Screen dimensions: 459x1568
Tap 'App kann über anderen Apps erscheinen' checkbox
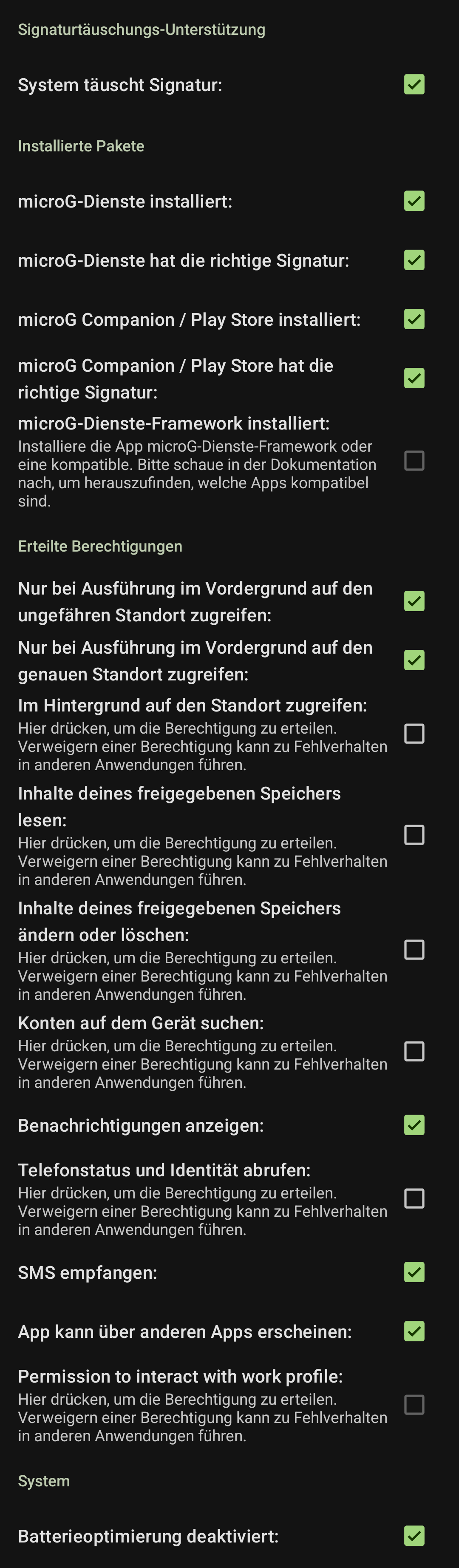point(414,1331)
